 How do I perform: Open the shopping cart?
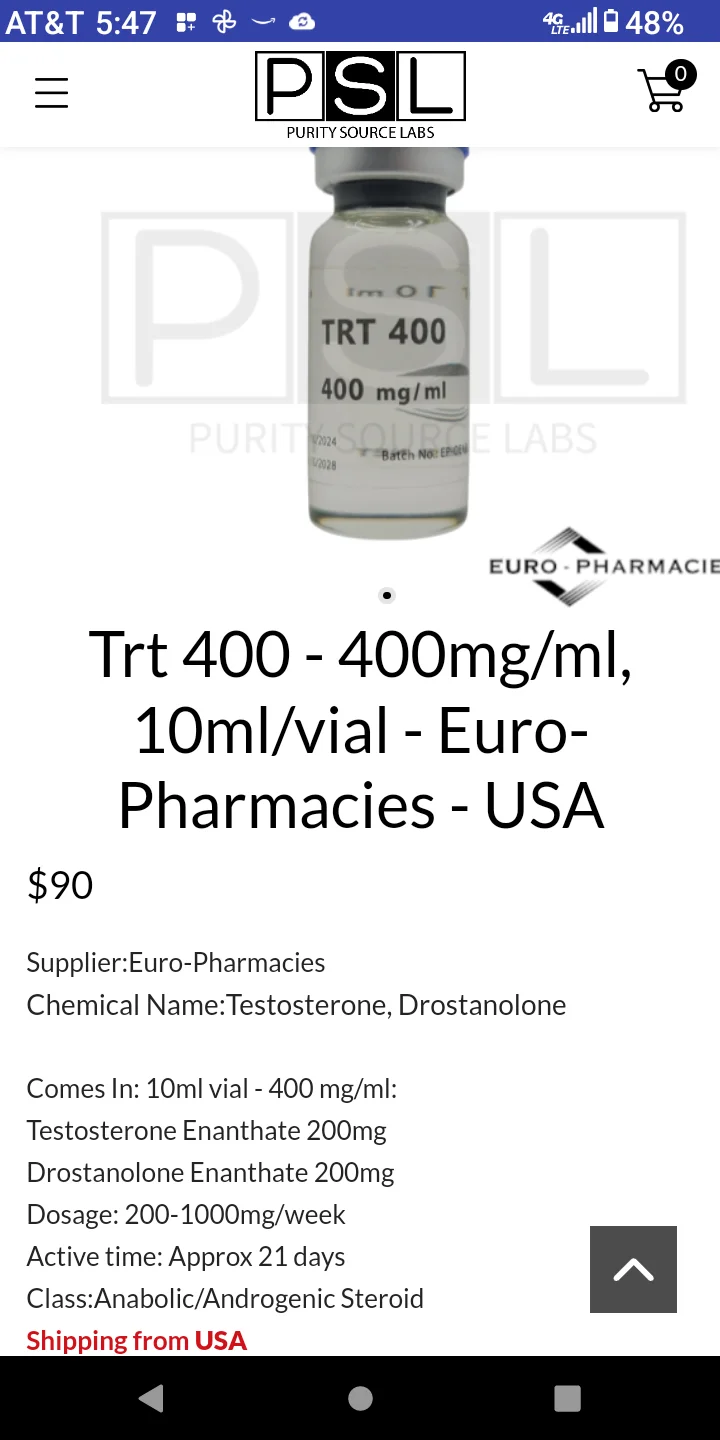tap(664, 89)
